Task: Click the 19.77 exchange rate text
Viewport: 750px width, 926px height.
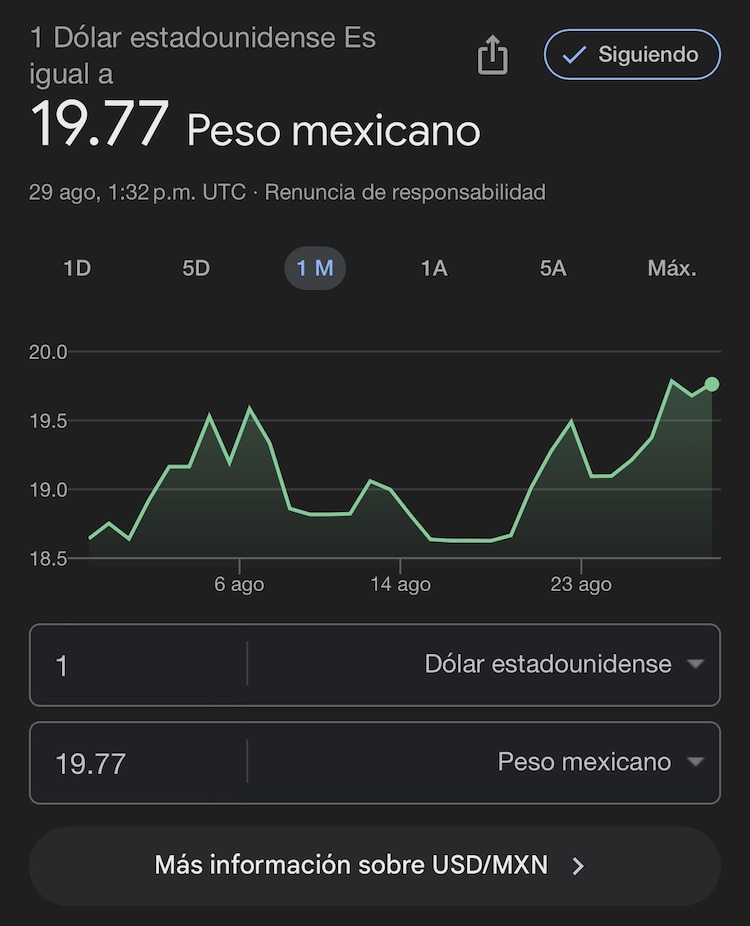Action: pos(100,123)
